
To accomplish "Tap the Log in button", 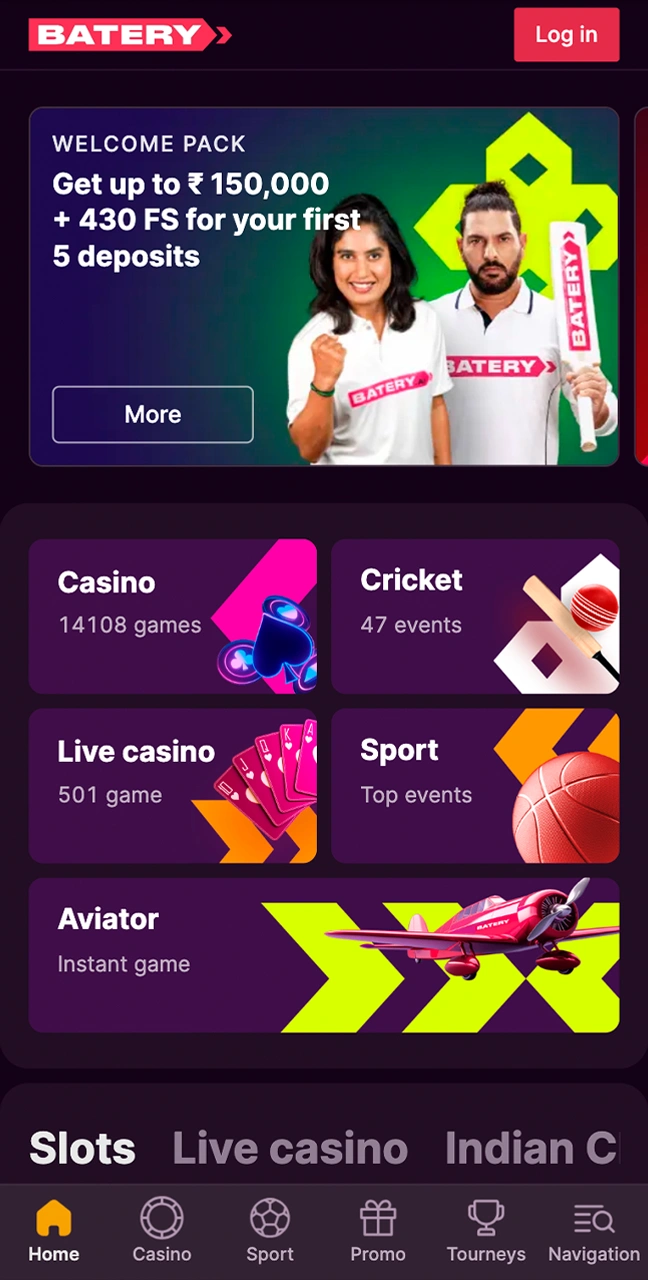I will [566, 35].
